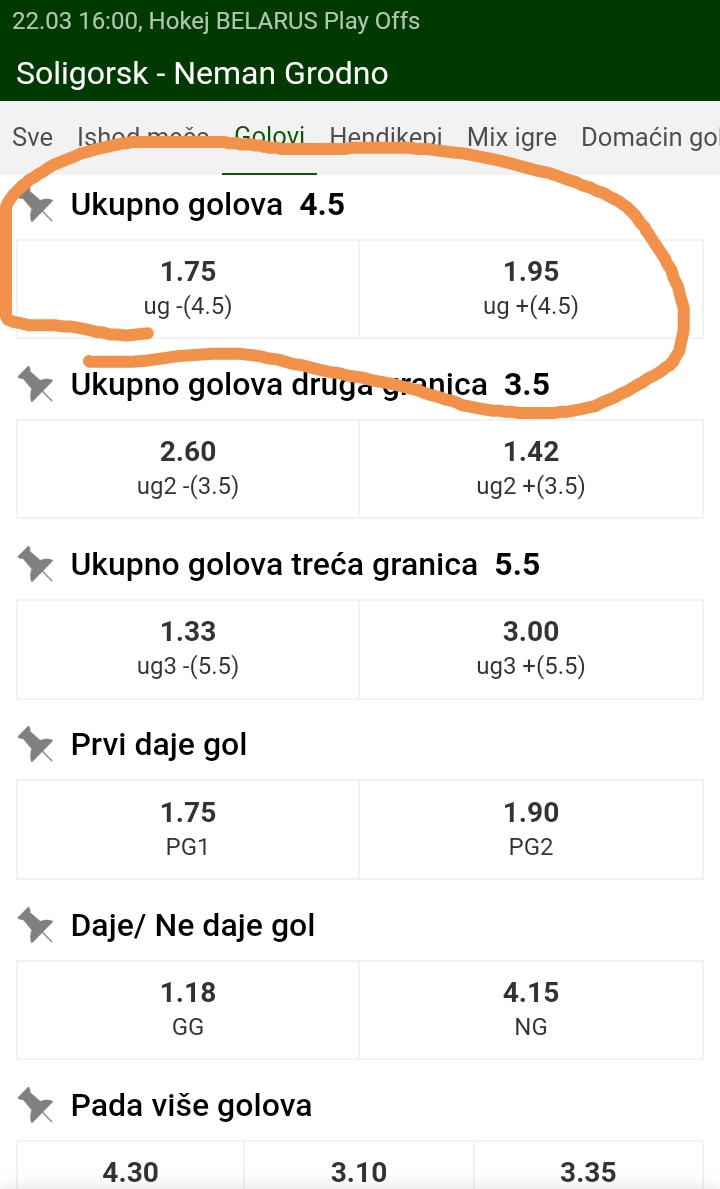This screenshot has width=720, height=1189.
Task: Pick 2.60 on ug2 -(3.5)
Action: coord(188,469)
